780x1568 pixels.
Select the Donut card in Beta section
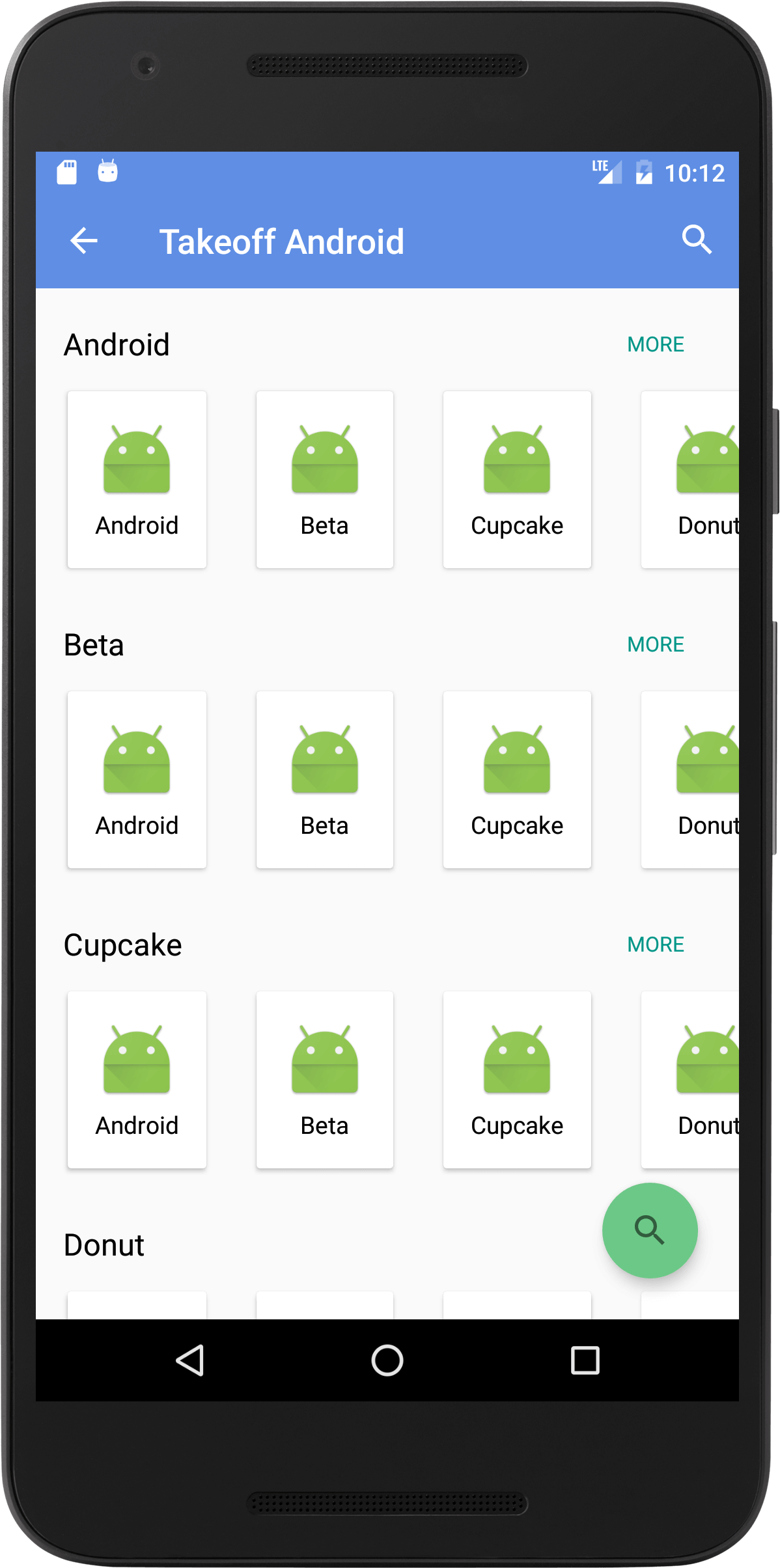[x=691, y=780]
